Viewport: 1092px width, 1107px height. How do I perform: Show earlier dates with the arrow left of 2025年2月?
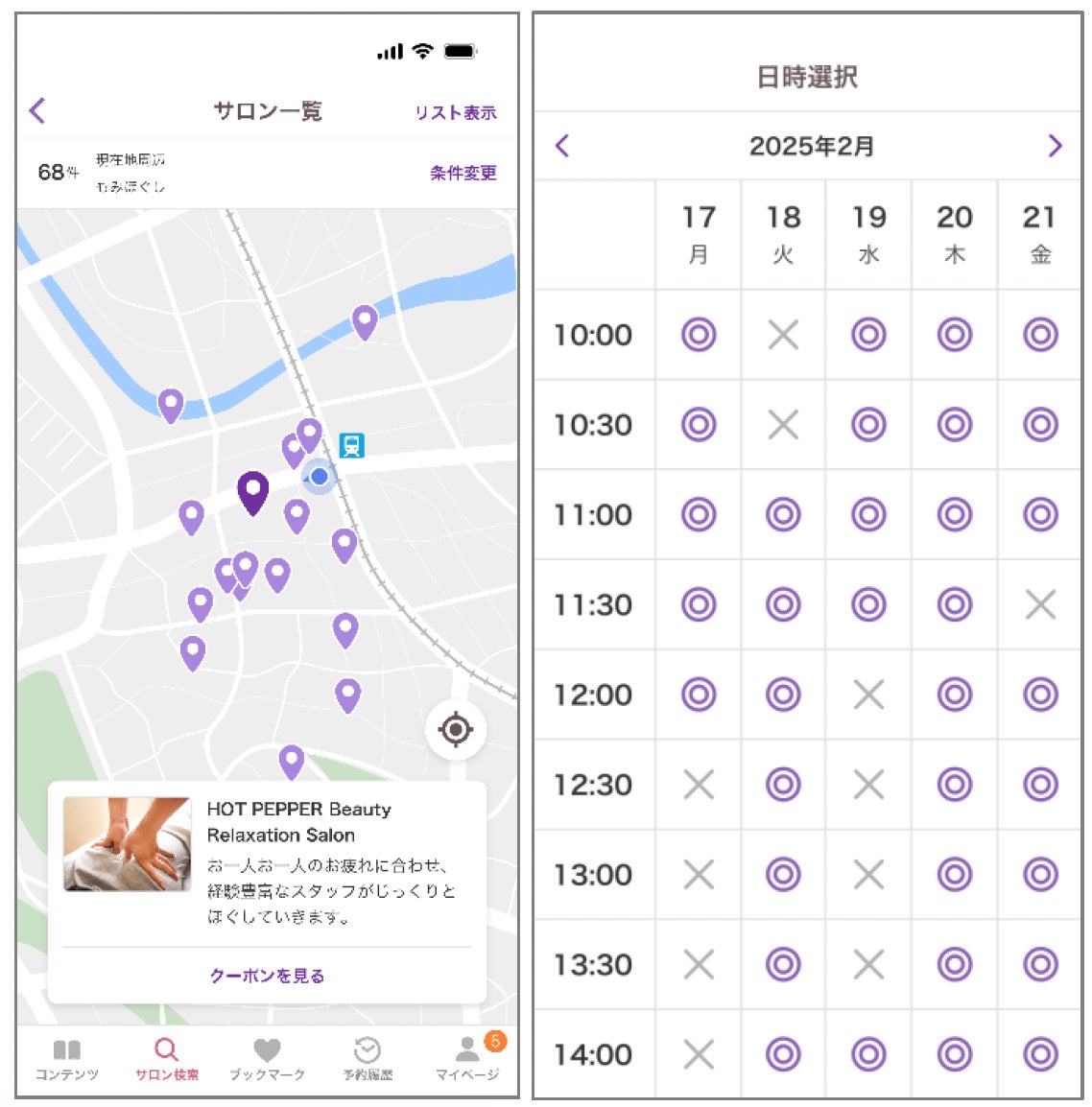[562, 146]
